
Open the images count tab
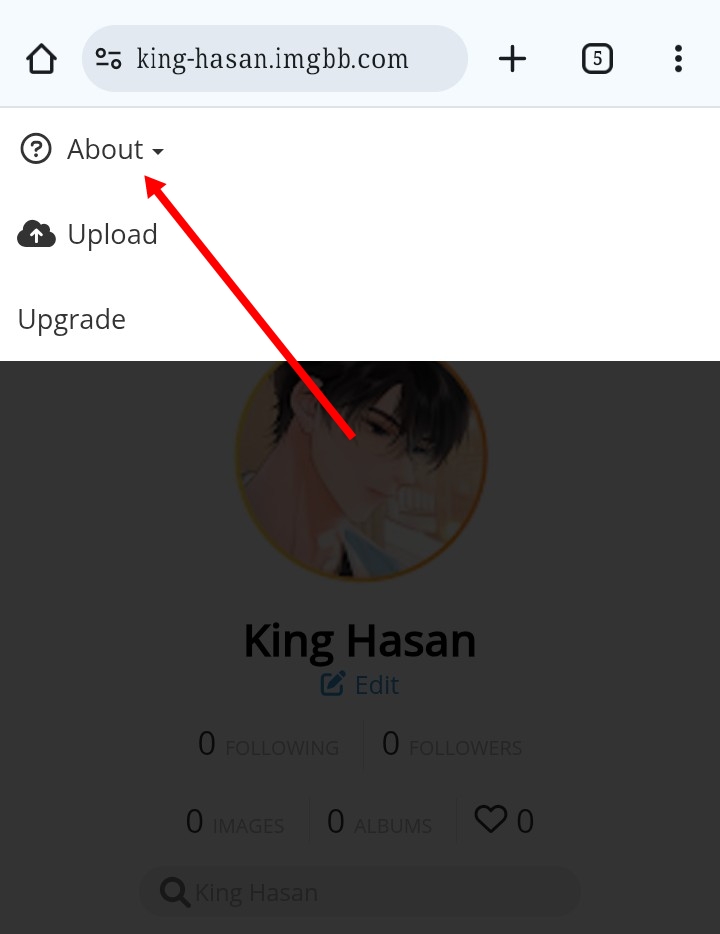click(235, 823)
